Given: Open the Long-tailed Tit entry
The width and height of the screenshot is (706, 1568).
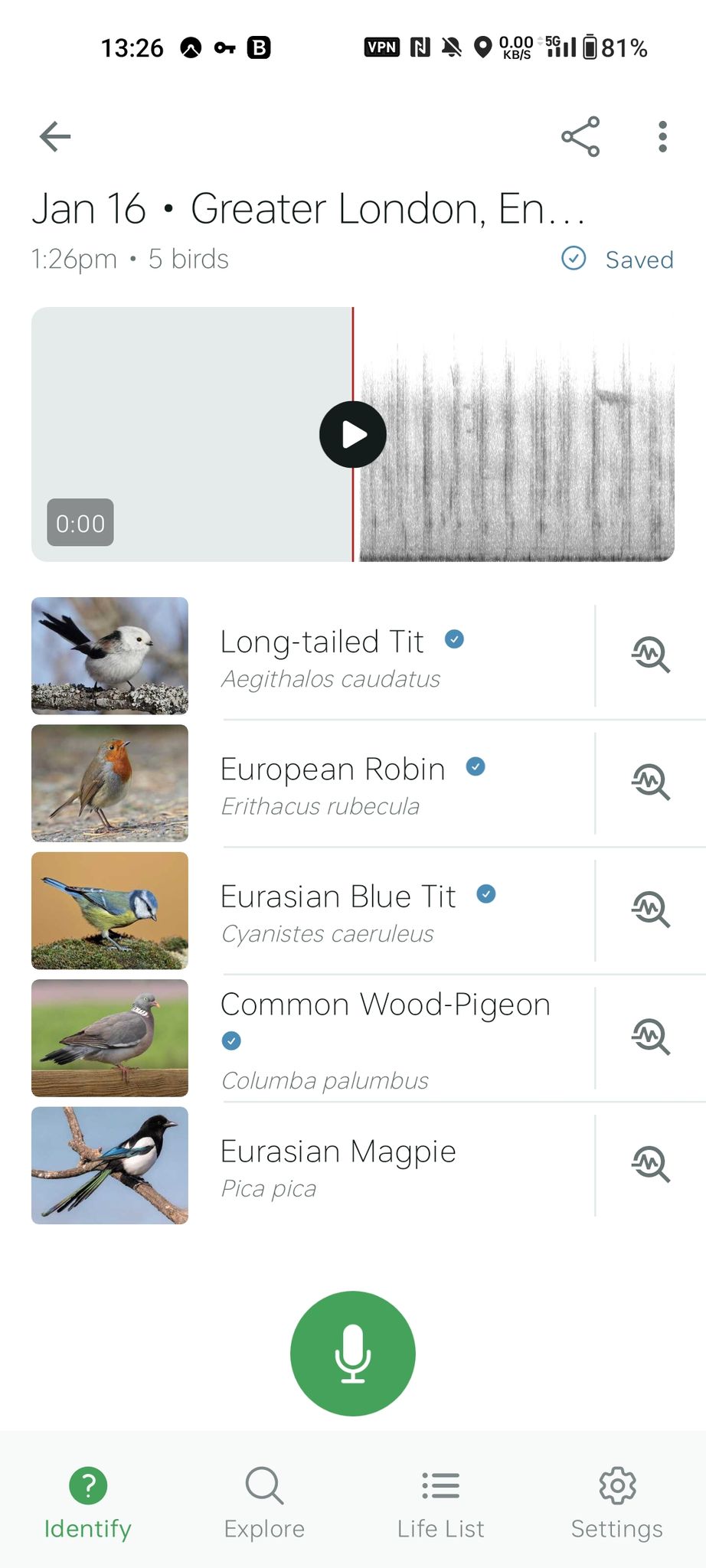Looking at the screenshot, I should tap(312, 656).
